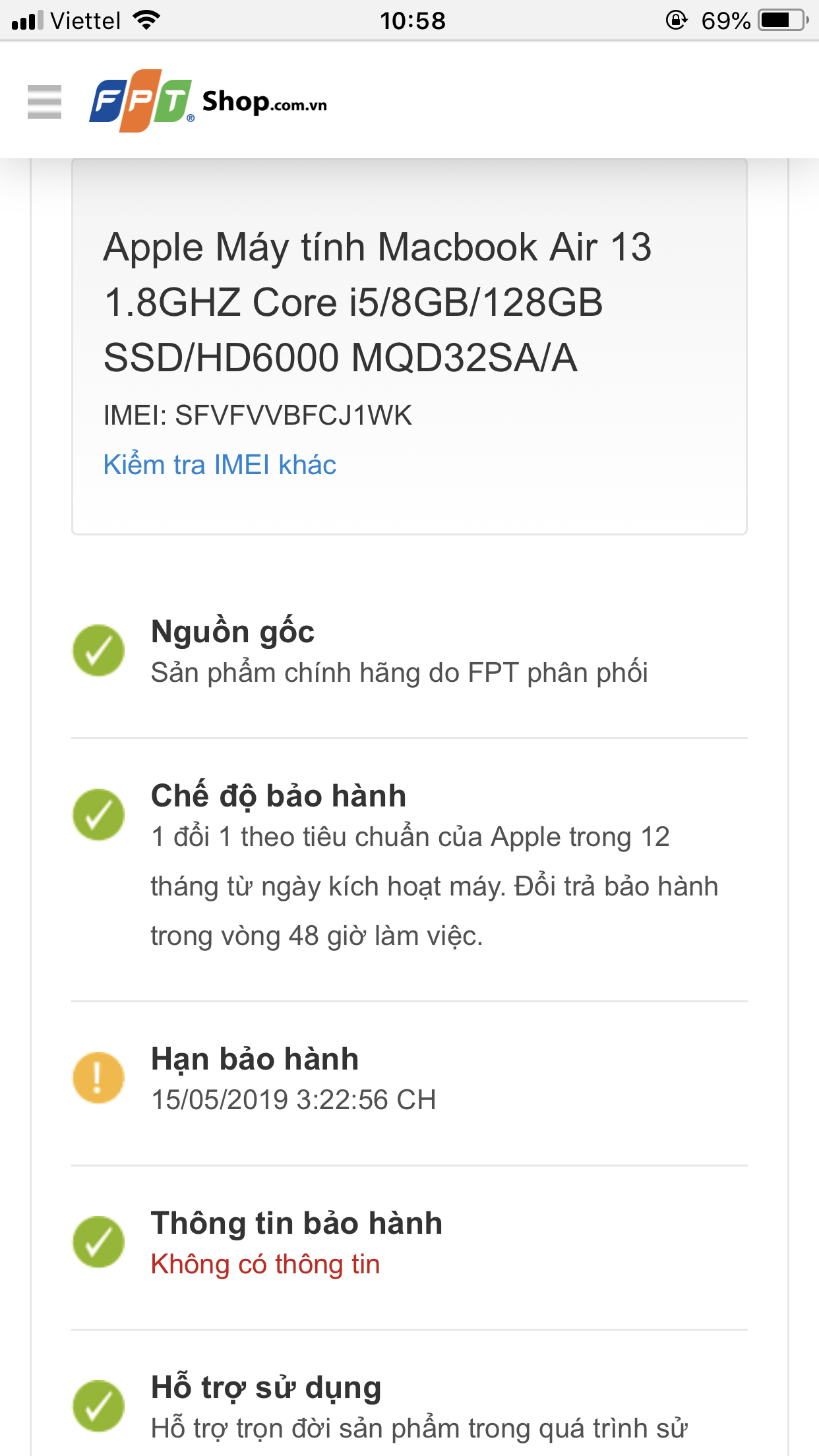Open the hamburger menu

44,102
